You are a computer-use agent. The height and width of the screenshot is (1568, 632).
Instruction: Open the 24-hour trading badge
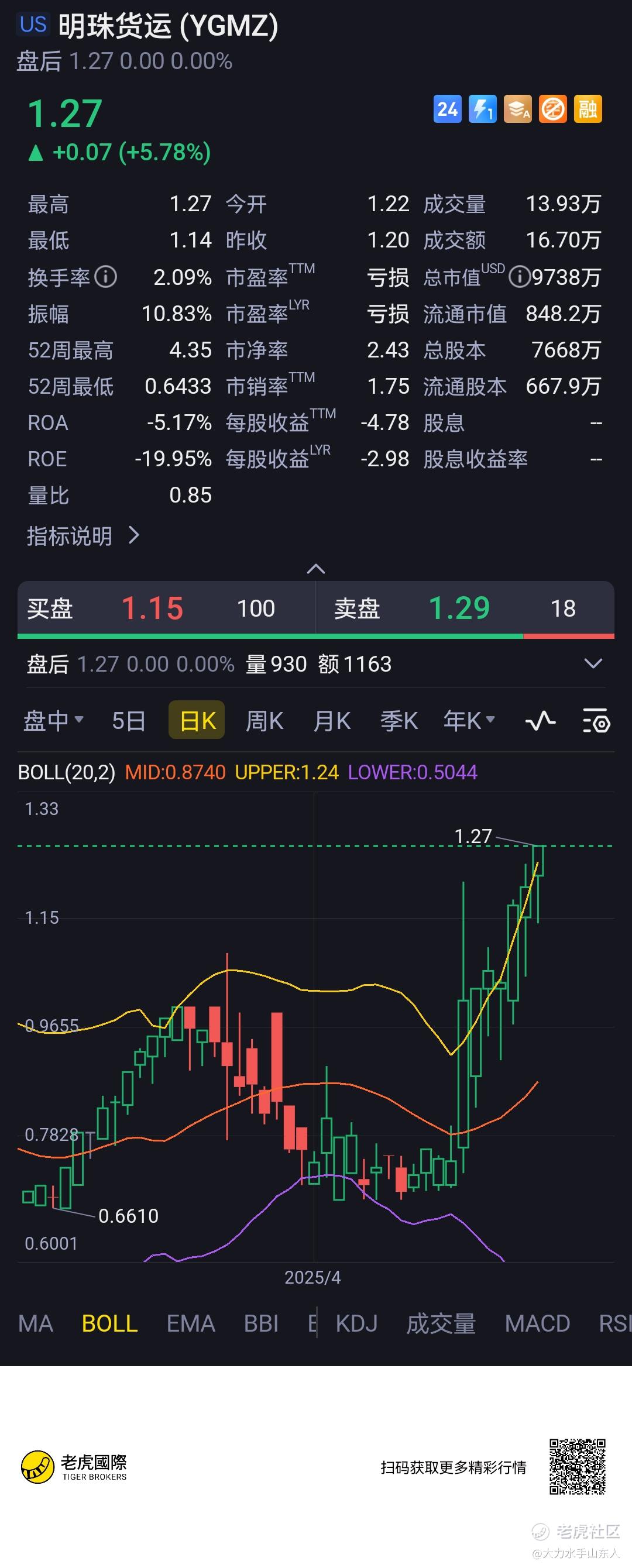[447, 109]
